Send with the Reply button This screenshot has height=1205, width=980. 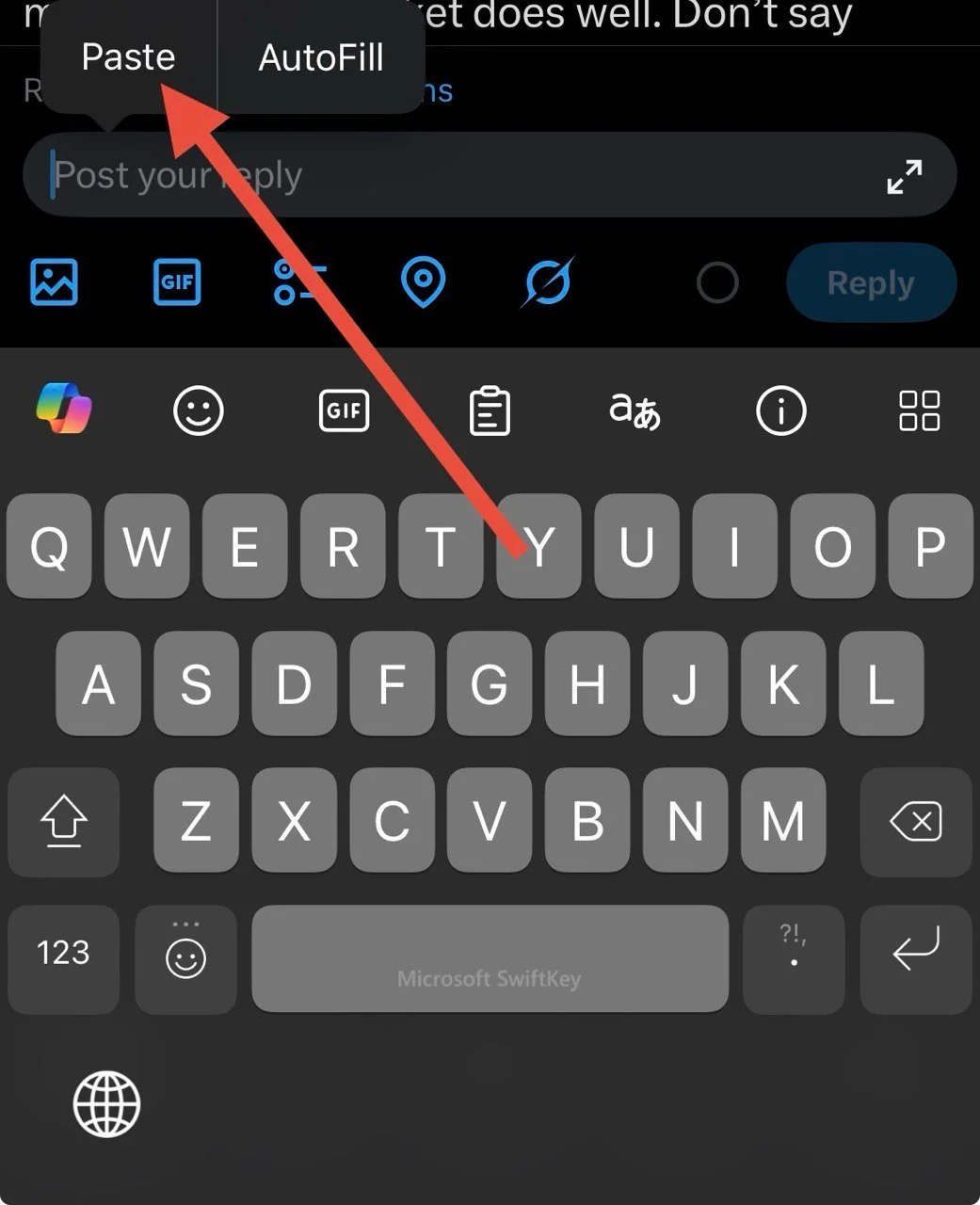click(871, 282)
